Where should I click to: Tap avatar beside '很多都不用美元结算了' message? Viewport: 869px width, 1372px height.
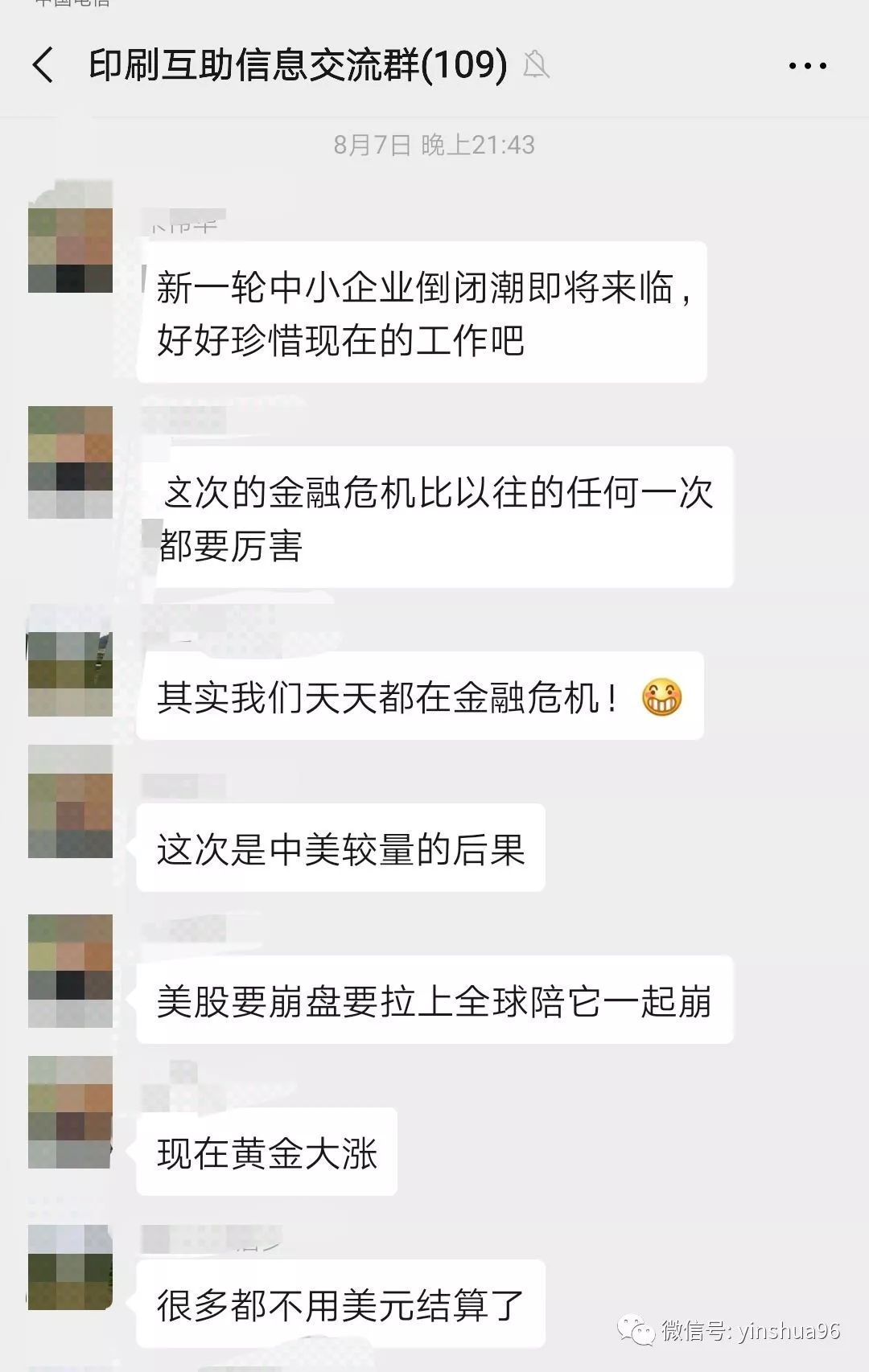coord(70,1267)
